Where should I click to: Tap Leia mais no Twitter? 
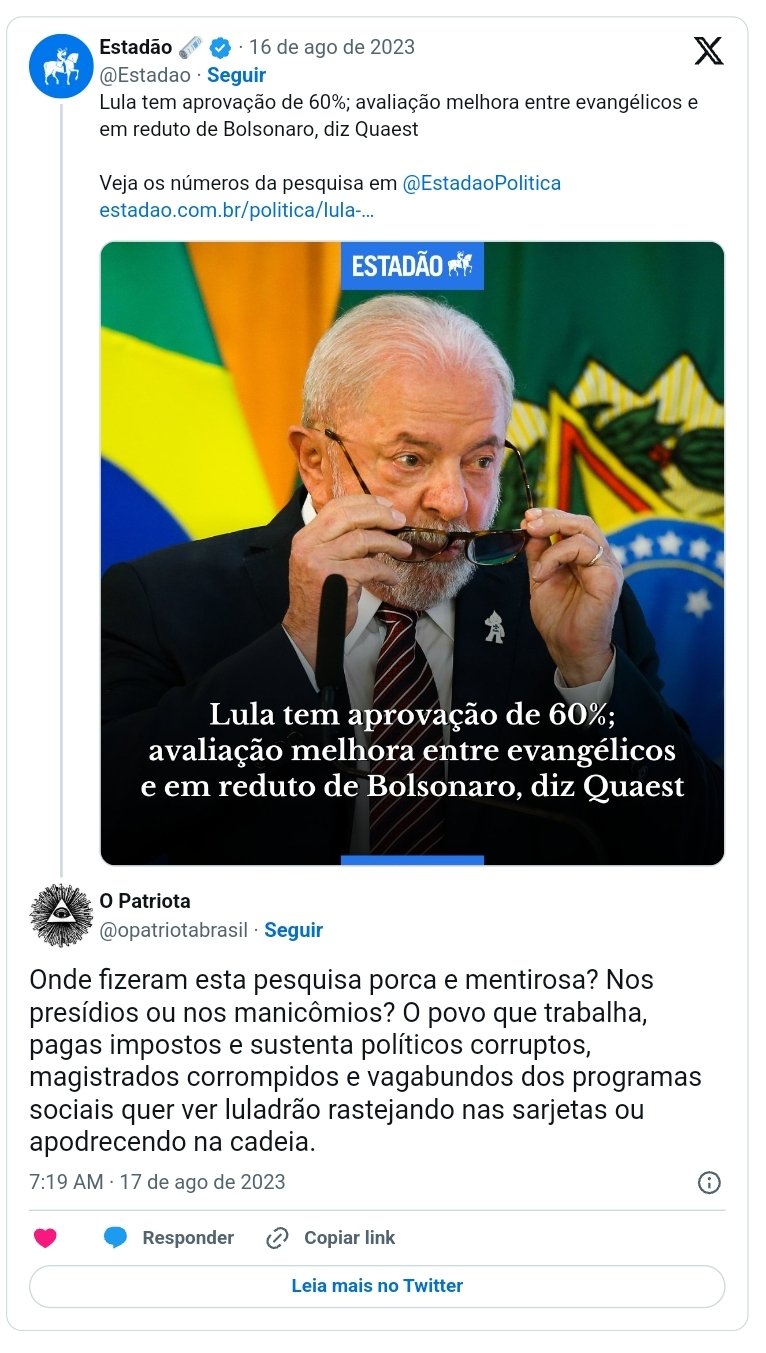pos(377,1286)
